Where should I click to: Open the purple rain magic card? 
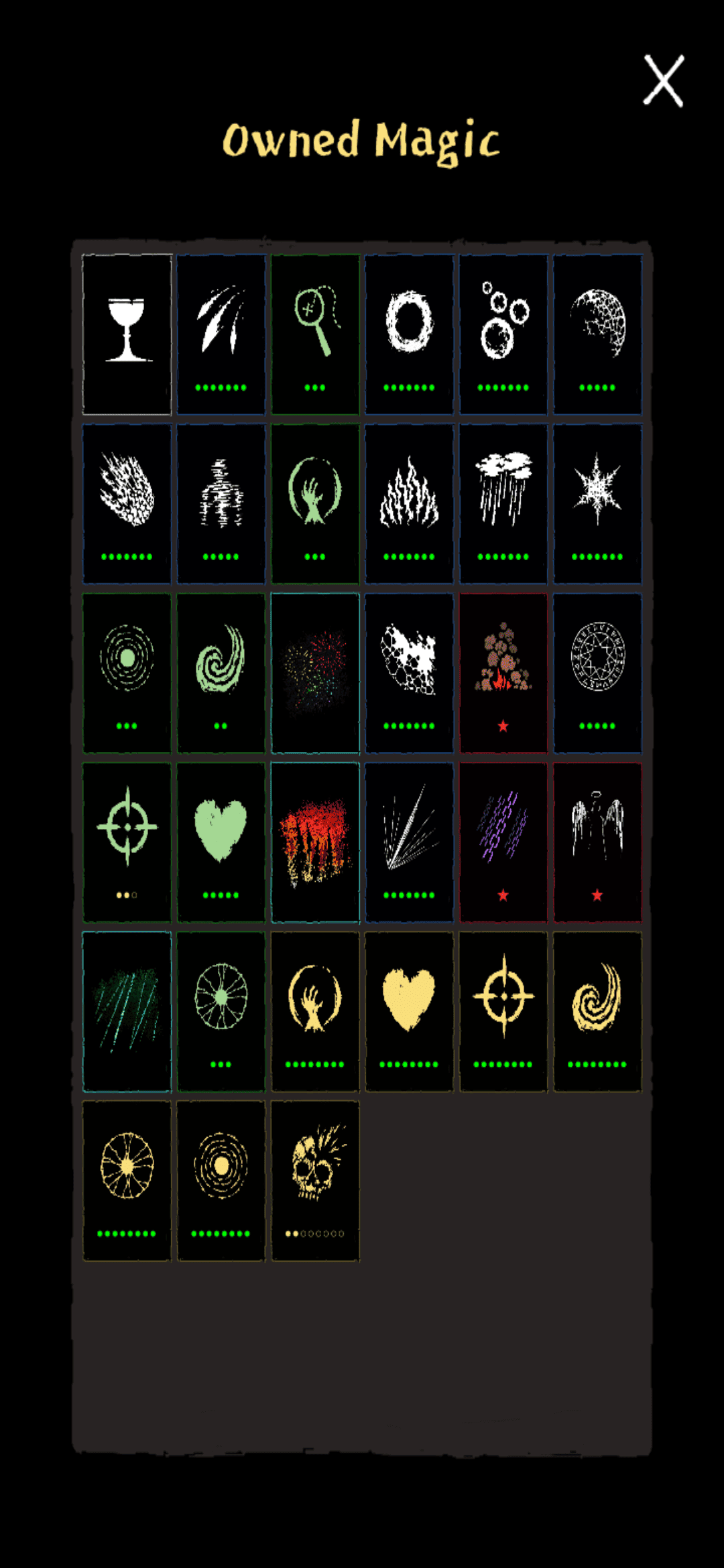[x=503, y=842]
